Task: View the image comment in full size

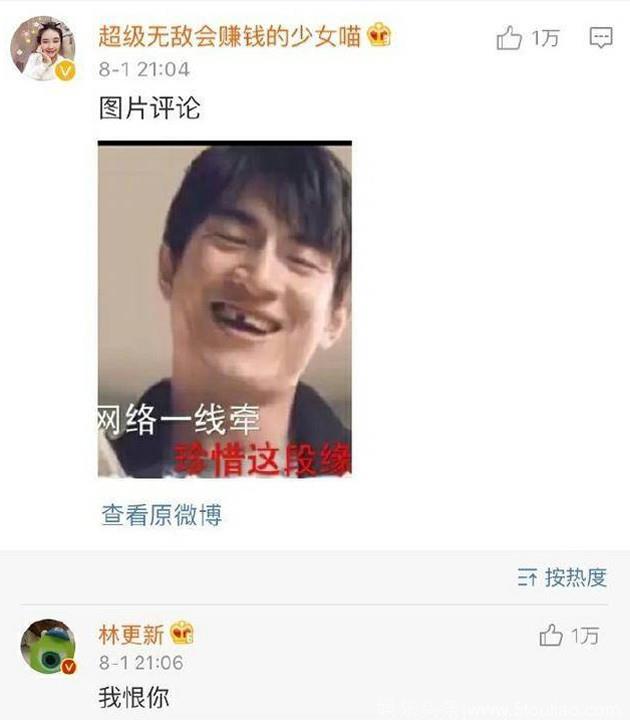Action: (x=224, y=309)
